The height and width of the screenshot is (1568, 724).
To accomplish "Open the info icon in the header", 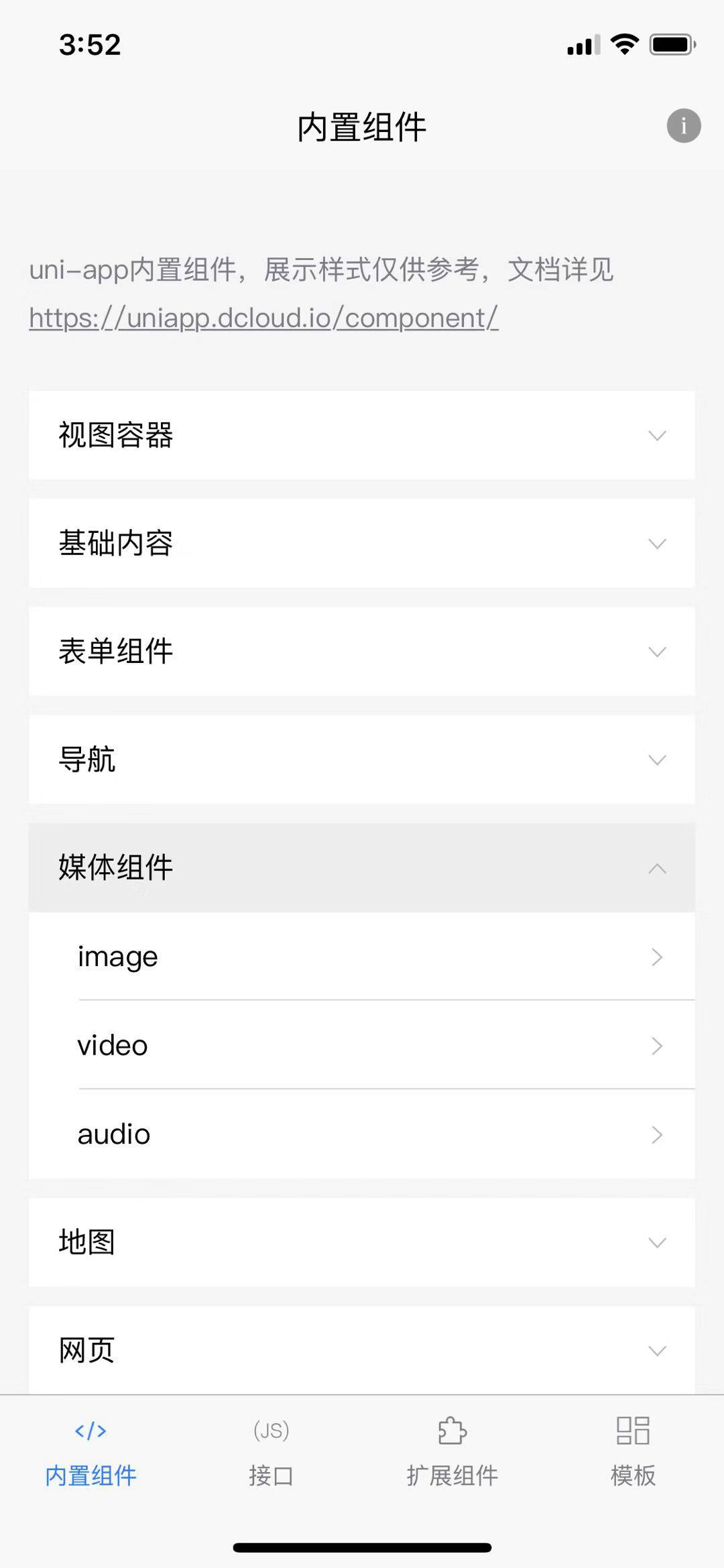I will (x=683, y=126).
